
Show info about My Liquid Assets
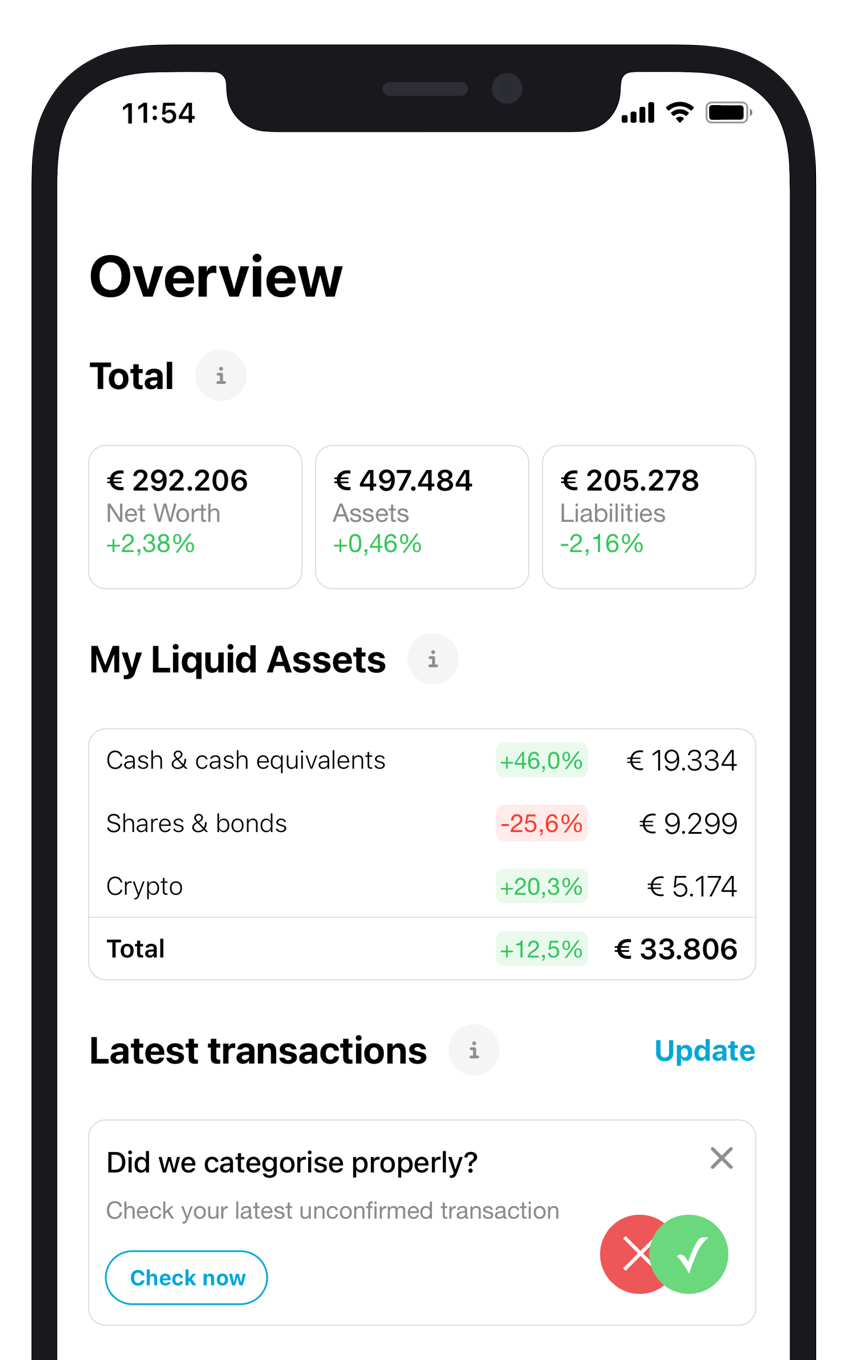click(433, 660)
